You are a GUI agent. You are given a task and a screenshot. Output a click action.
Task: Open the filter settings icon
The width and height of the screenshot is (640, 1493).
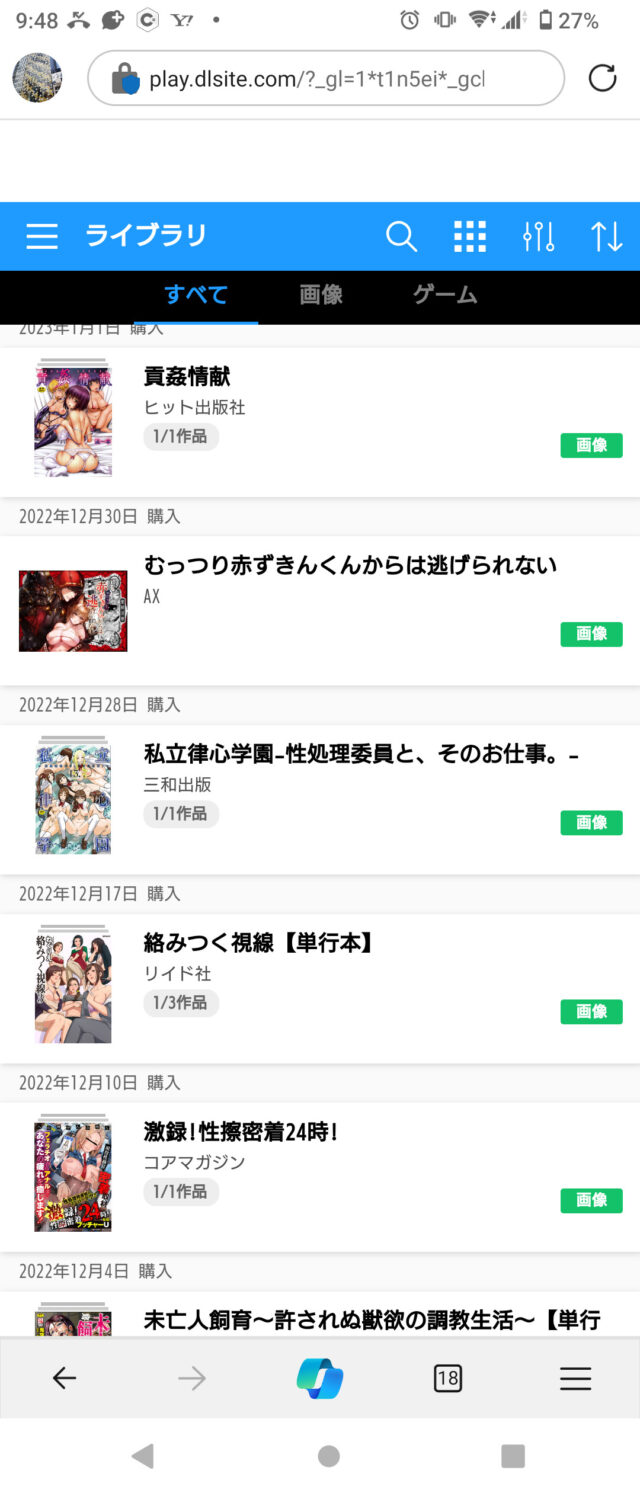click(538, 236)
